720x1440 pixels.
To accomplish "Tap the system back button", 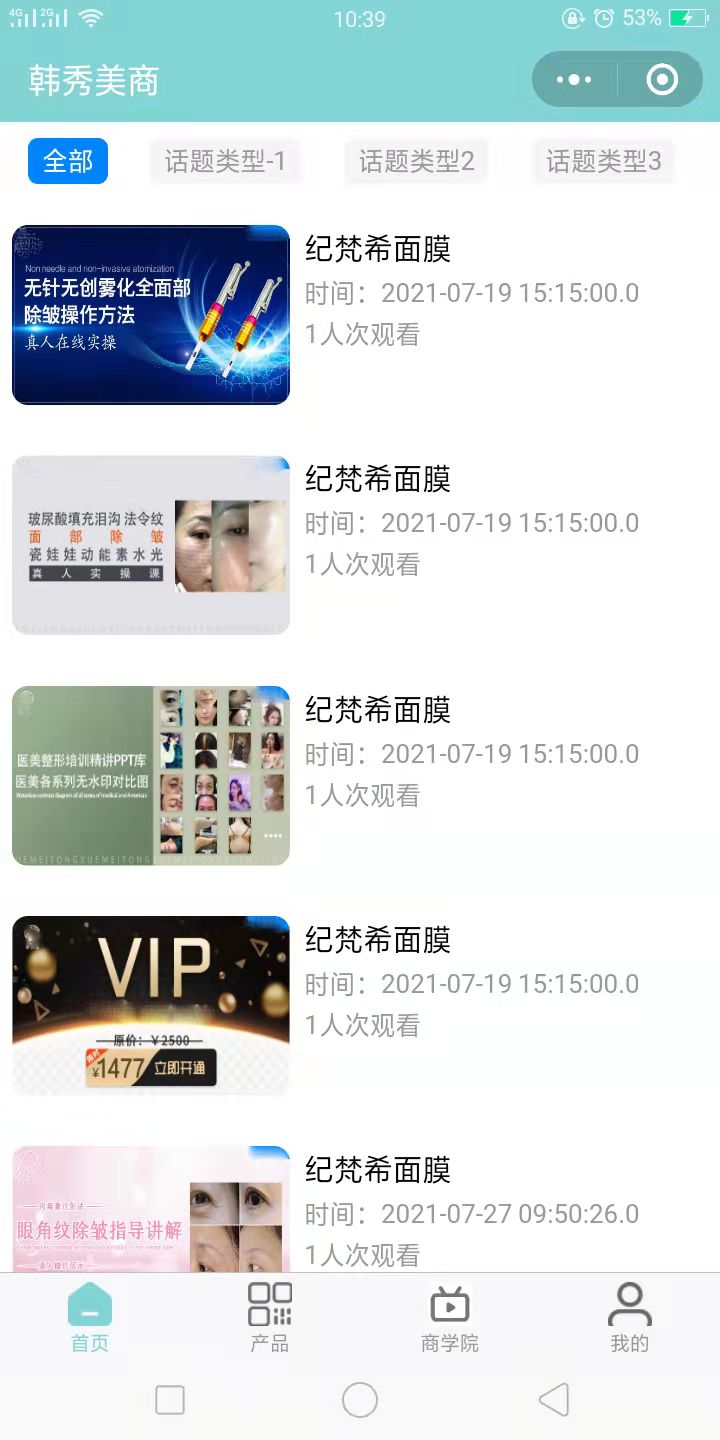I will point(554,1400).
